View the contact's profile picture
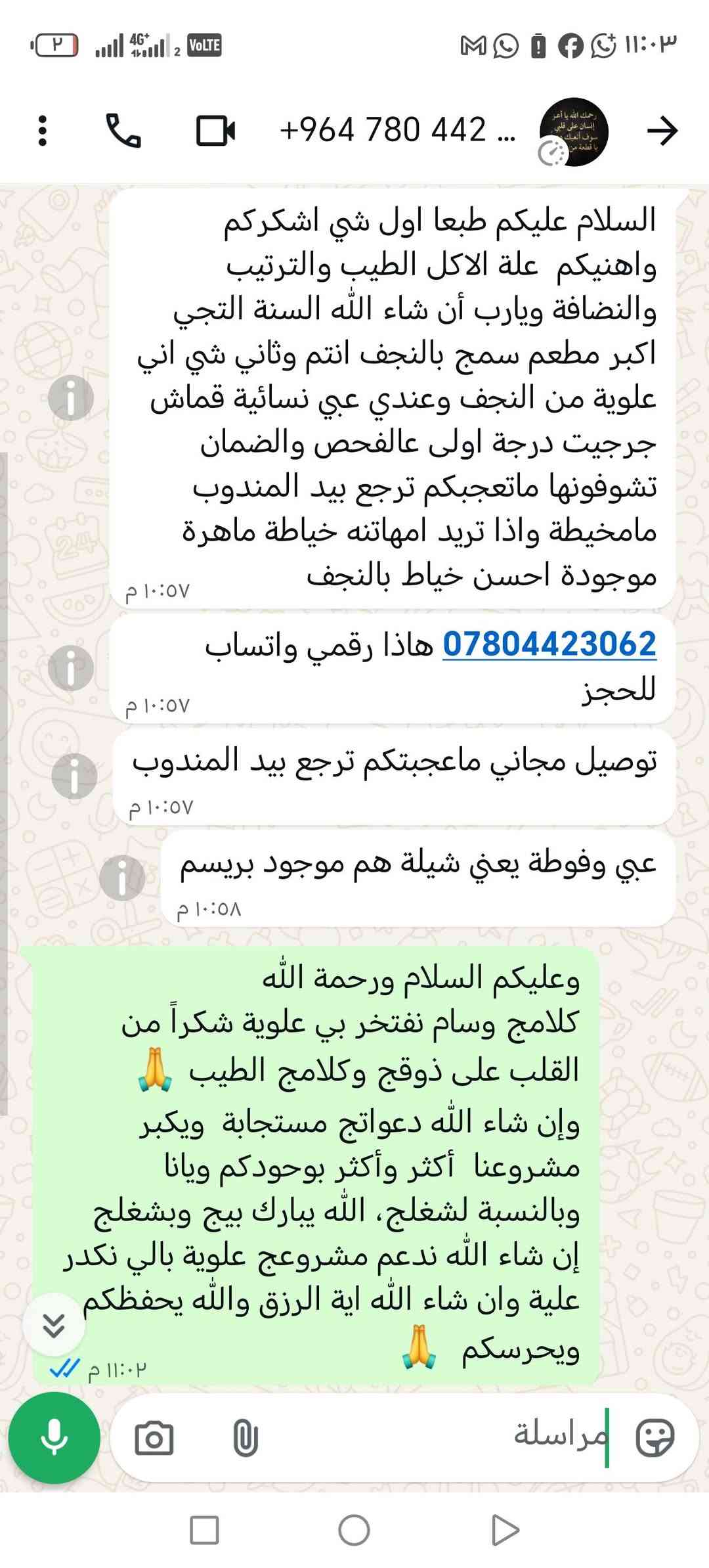The height and width of the screenshot is (1568, 709). [573, 131]
